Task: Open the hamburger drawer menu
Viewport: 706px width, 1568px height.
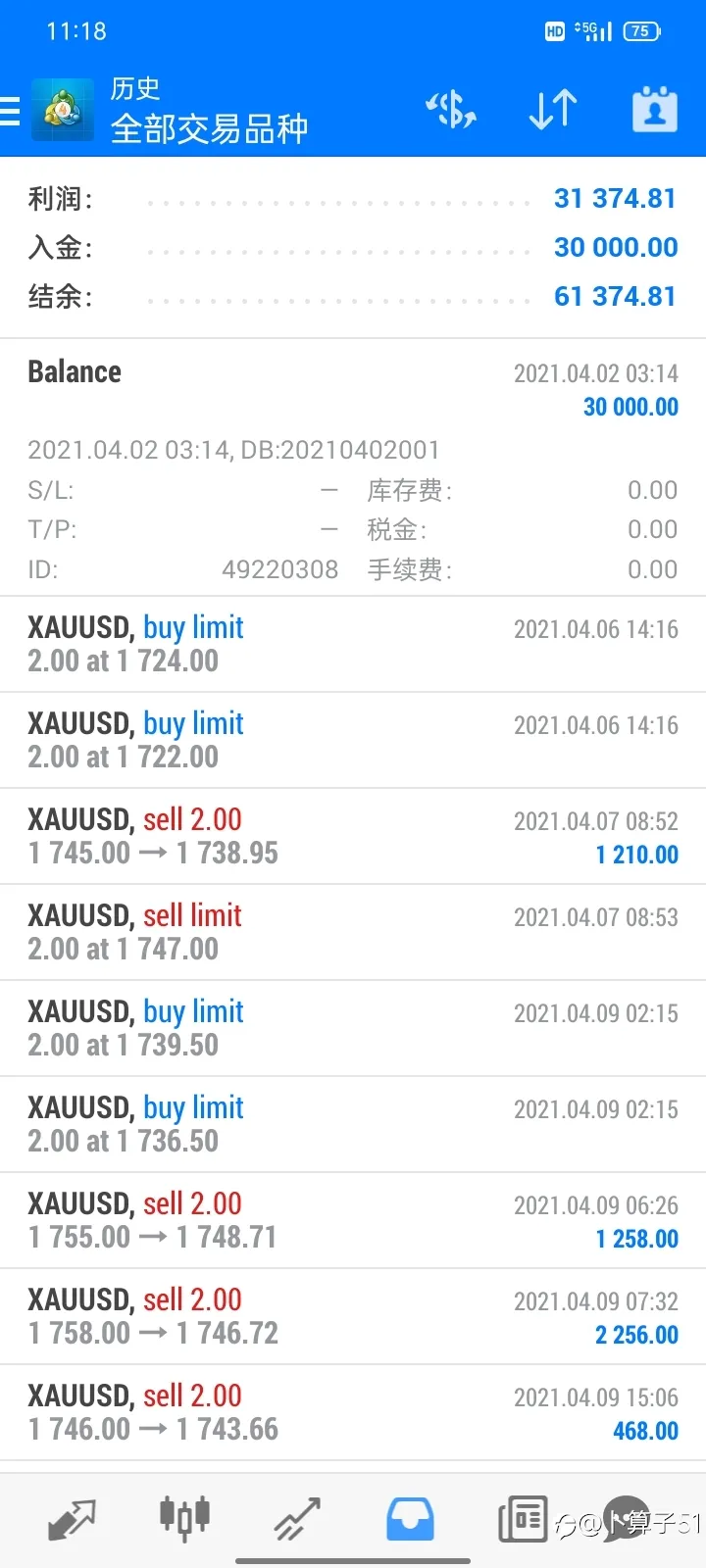Action: pyautogui.click(x=10, y=111)
